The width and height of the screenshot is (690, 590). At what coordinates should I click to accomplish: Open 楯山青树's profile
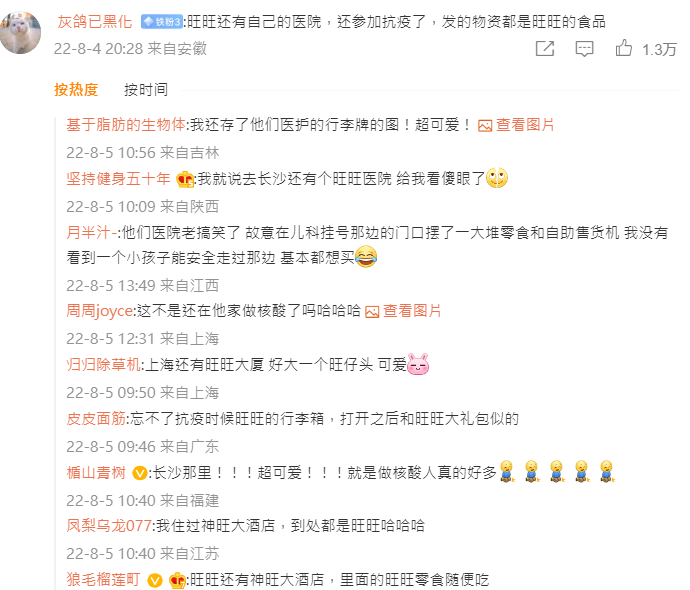click(96, 472)
